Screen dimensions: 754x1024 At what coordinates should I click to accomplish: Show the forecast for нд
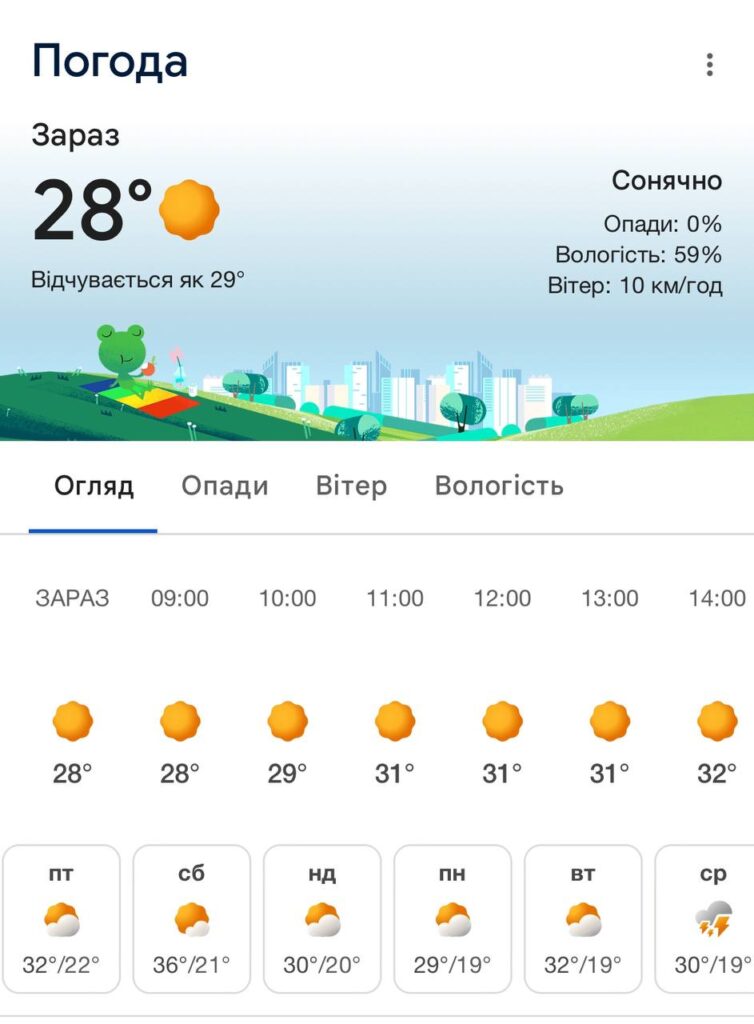point(322,919)
